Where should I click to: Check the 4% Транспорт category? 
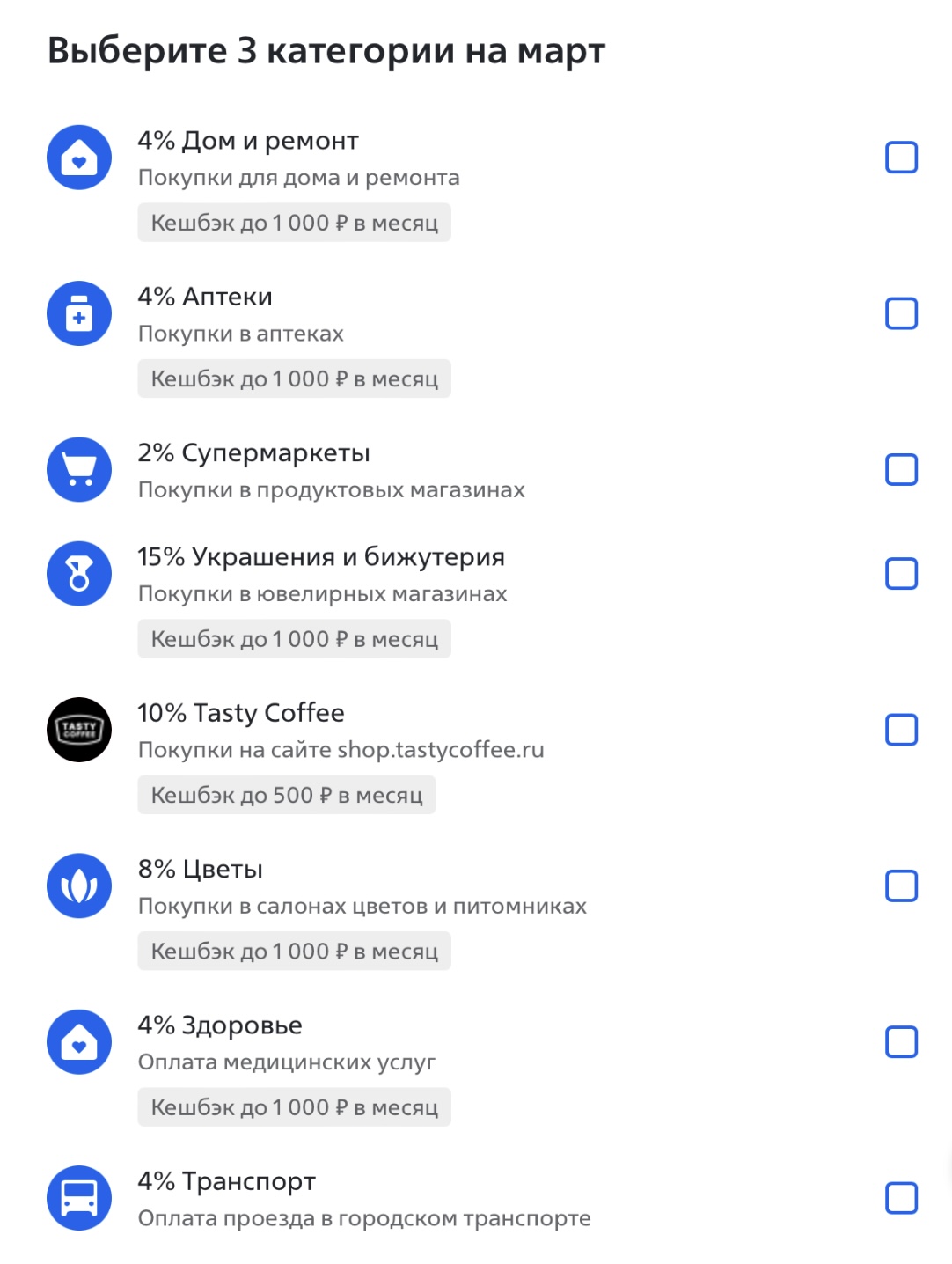click(x=901, y=1198)
